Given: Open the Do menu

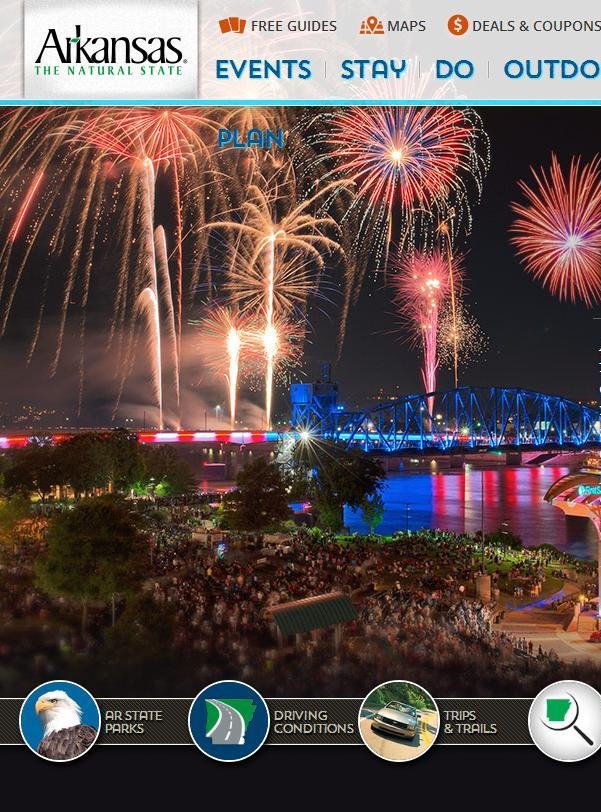Looking at the screenshot, I should click(454, 70).
